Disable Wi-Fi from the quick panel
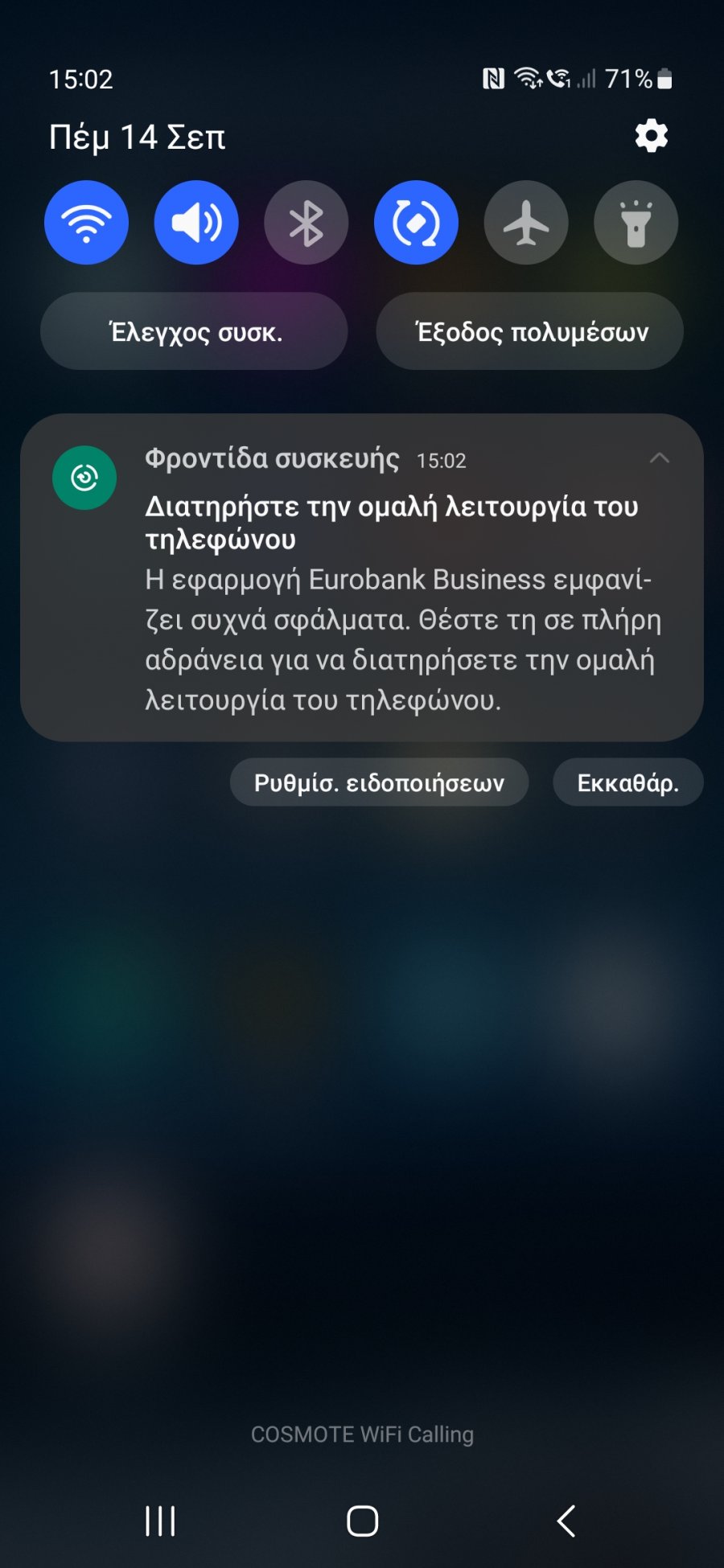Screen dimensions: 724x1568 coord(86,223)
